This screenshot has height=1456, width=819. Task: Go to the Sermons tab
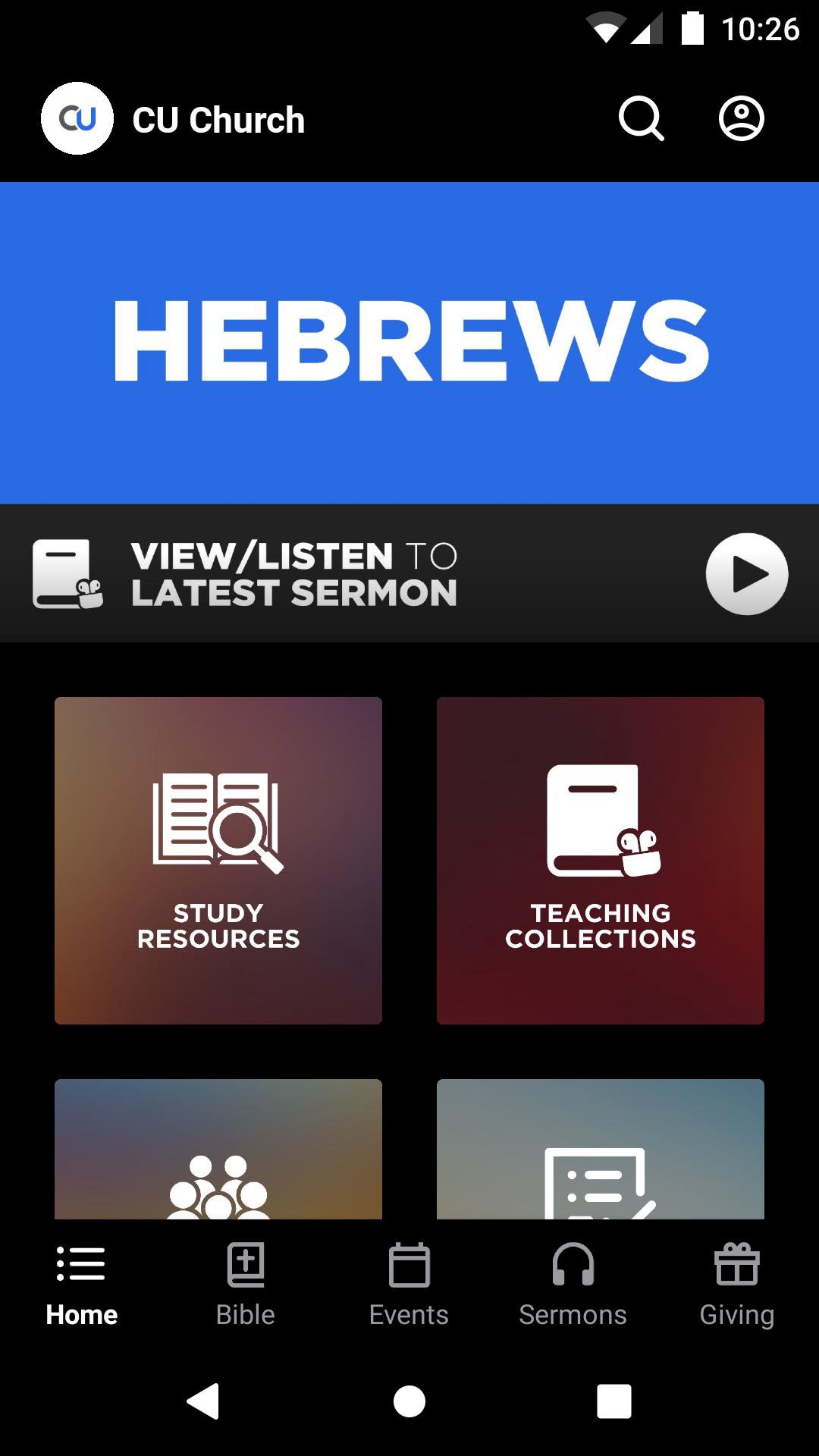pos(573,1283)
